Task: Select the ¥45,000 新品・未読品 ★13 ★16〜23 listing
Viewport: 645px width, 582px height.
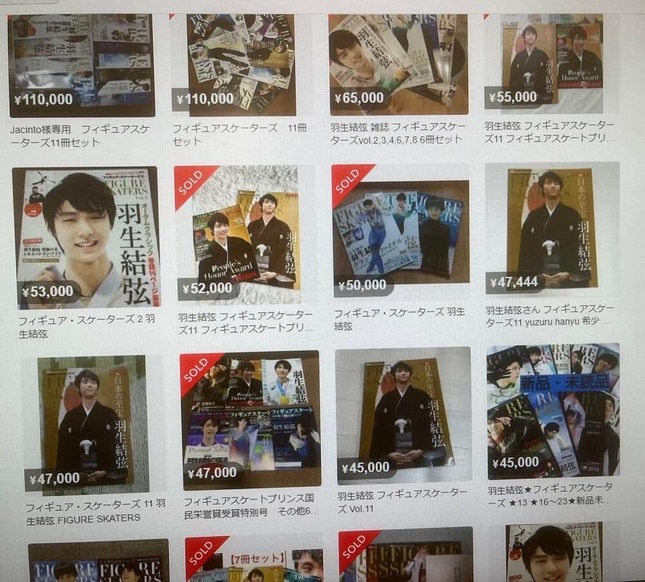Action: pos(553,412)
